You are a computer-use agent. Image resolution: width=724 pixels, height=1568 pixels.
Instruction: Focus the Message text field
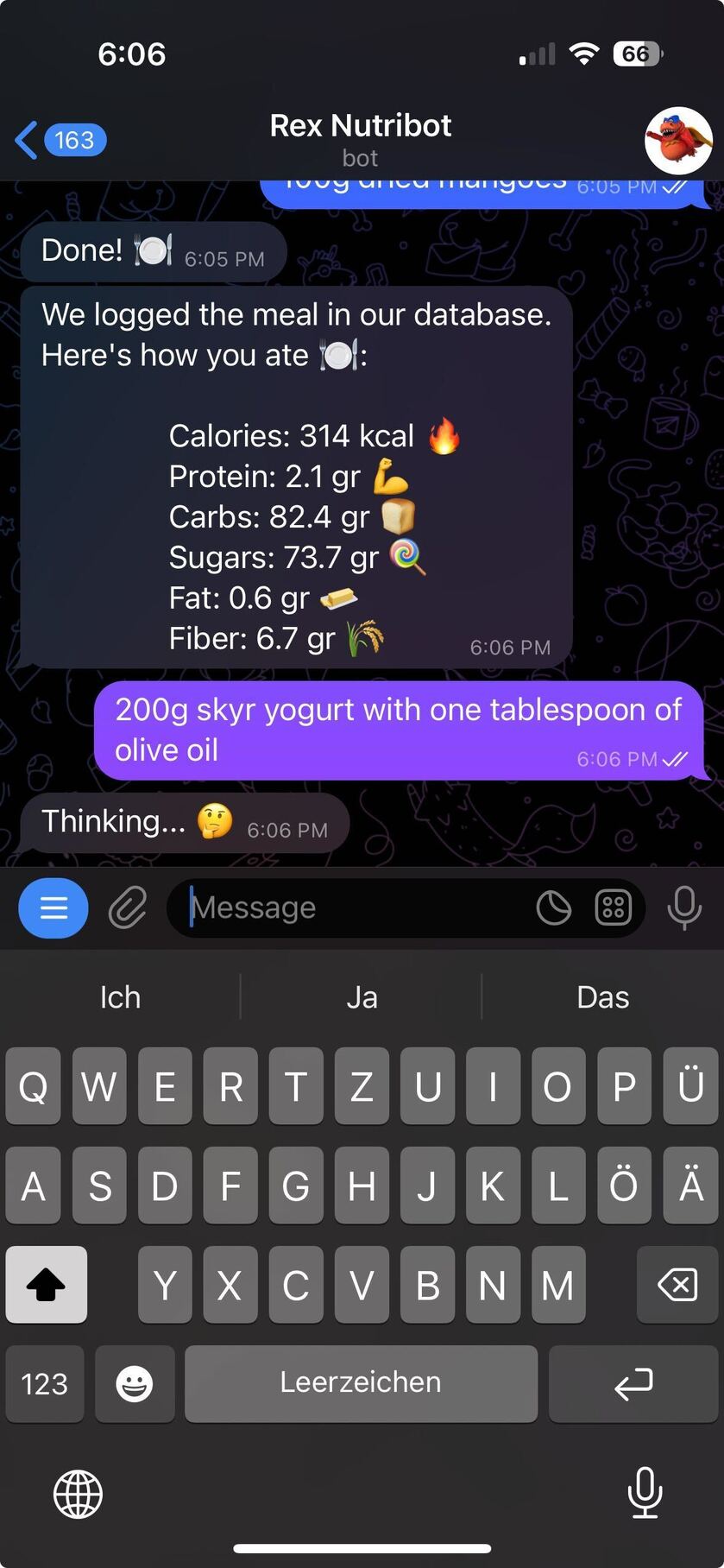tap(354, 907)
